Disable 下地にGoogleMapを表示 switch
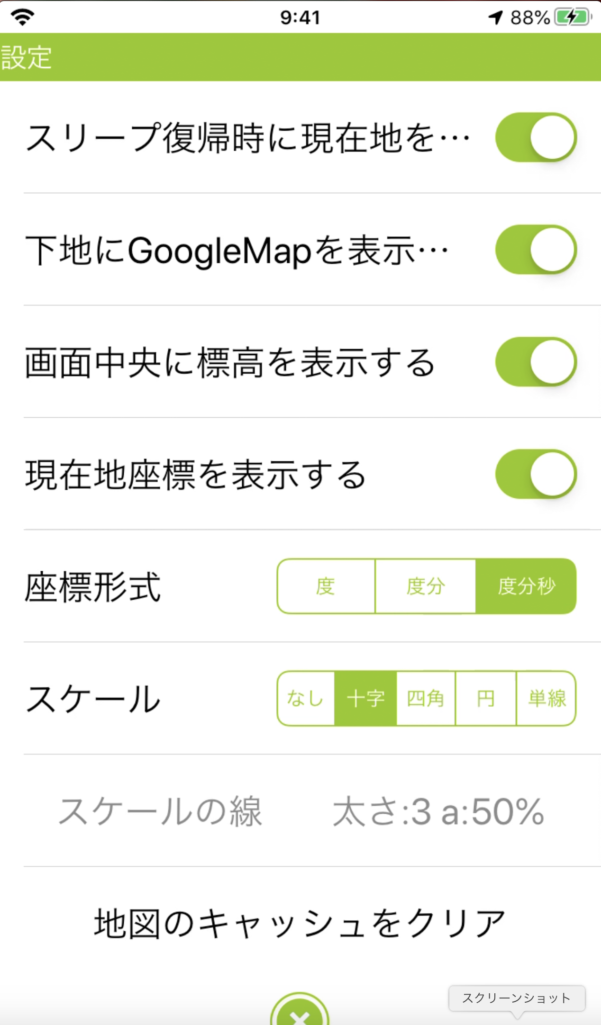 tap(536, 250)
